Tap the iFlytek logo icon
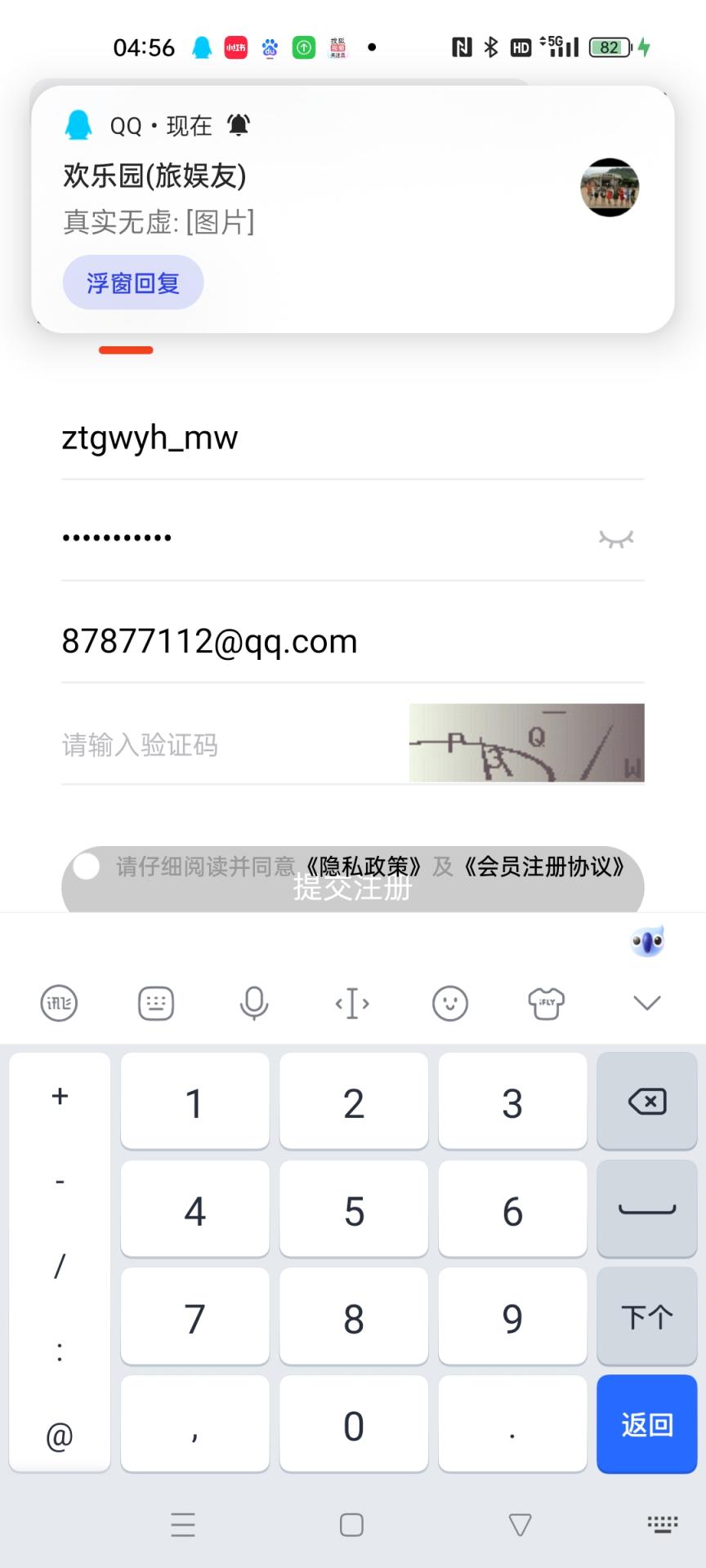This screenshot has height=1568, width=706. coord(58,1003)
